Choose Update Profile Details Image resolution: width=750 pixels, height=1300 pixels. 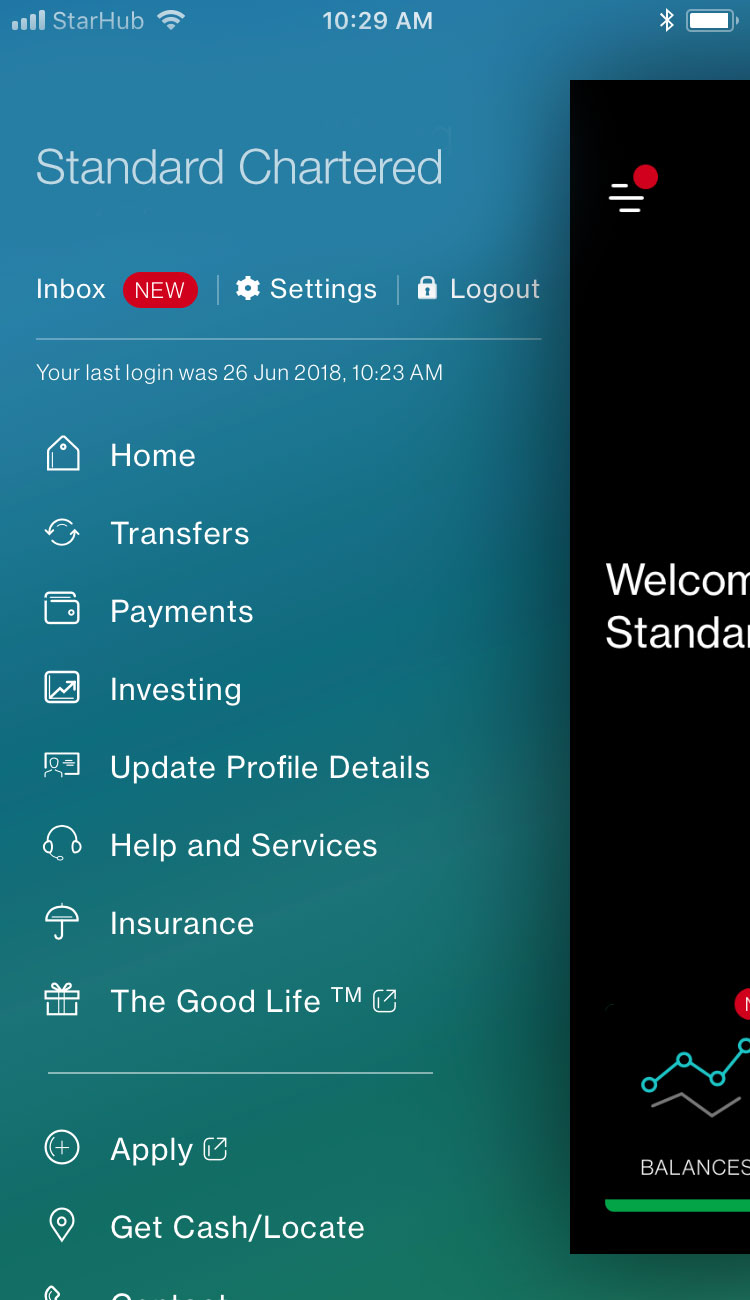(237, 767)
